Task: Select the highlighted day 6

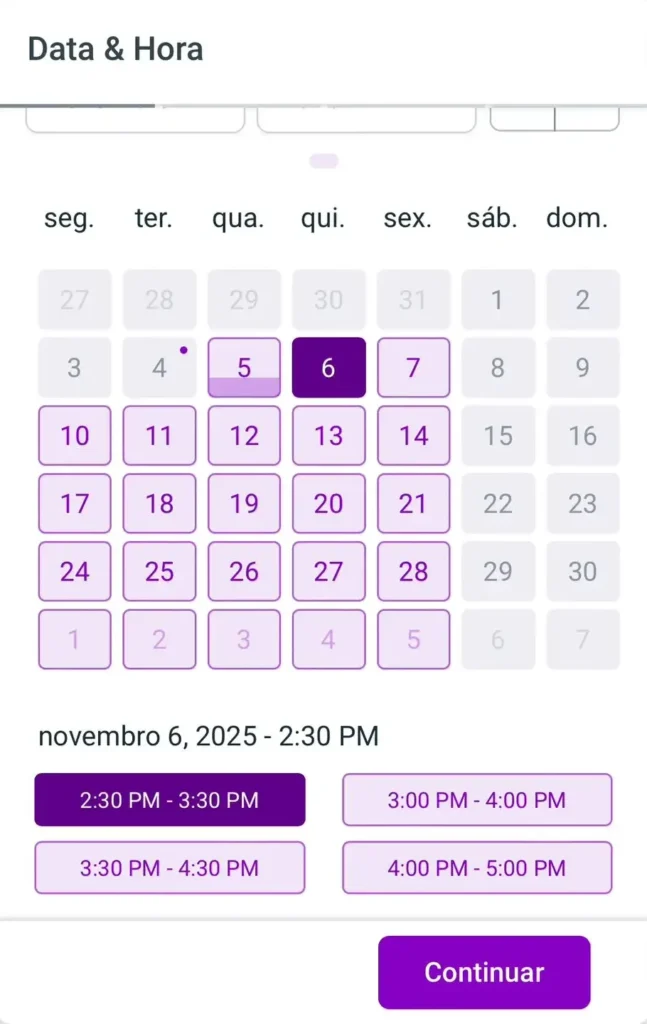Action: pos(329,367)
